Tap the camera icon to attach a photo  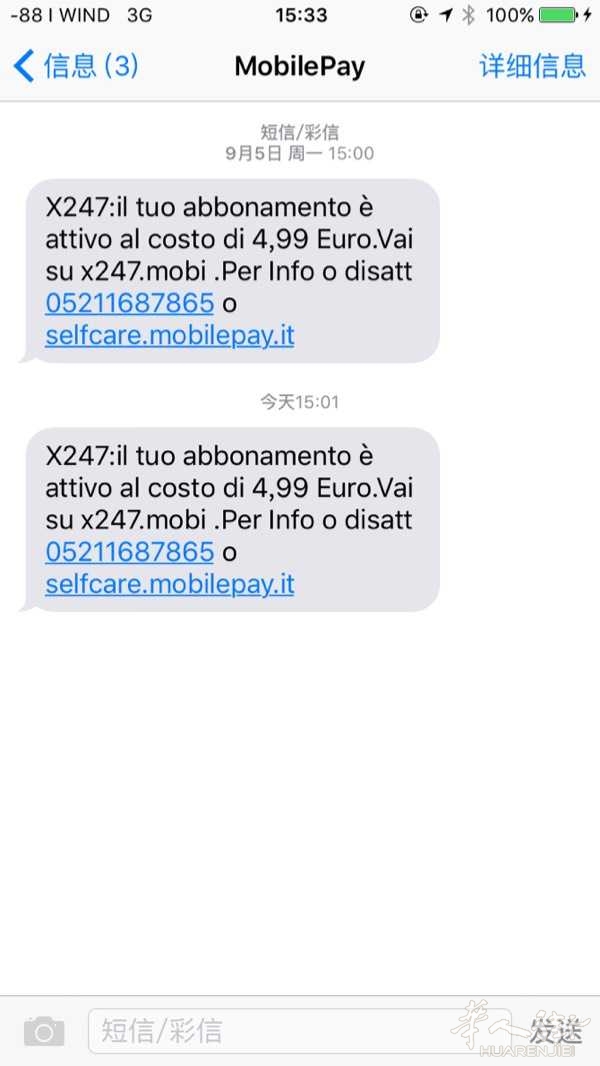tap(44, 1031)
